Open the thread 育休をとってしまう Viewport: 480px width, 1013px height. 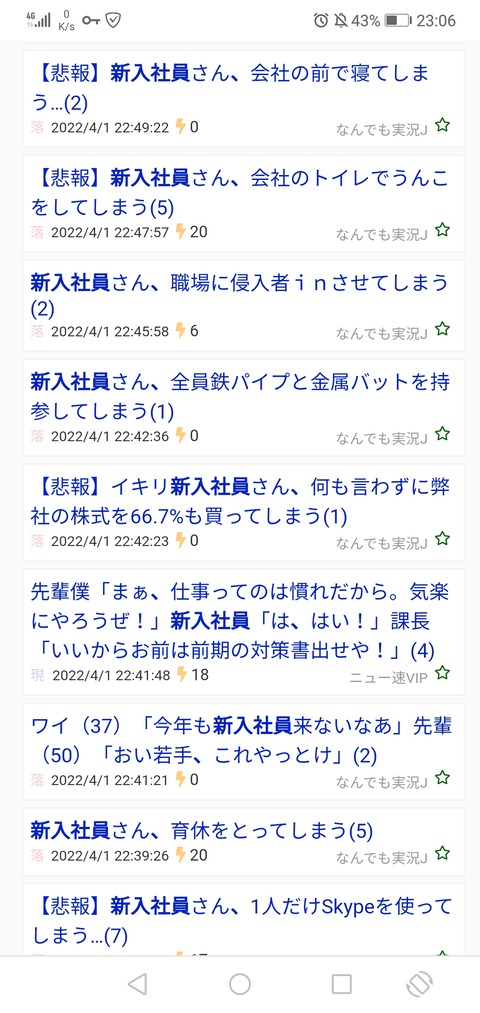pos(202,831)
